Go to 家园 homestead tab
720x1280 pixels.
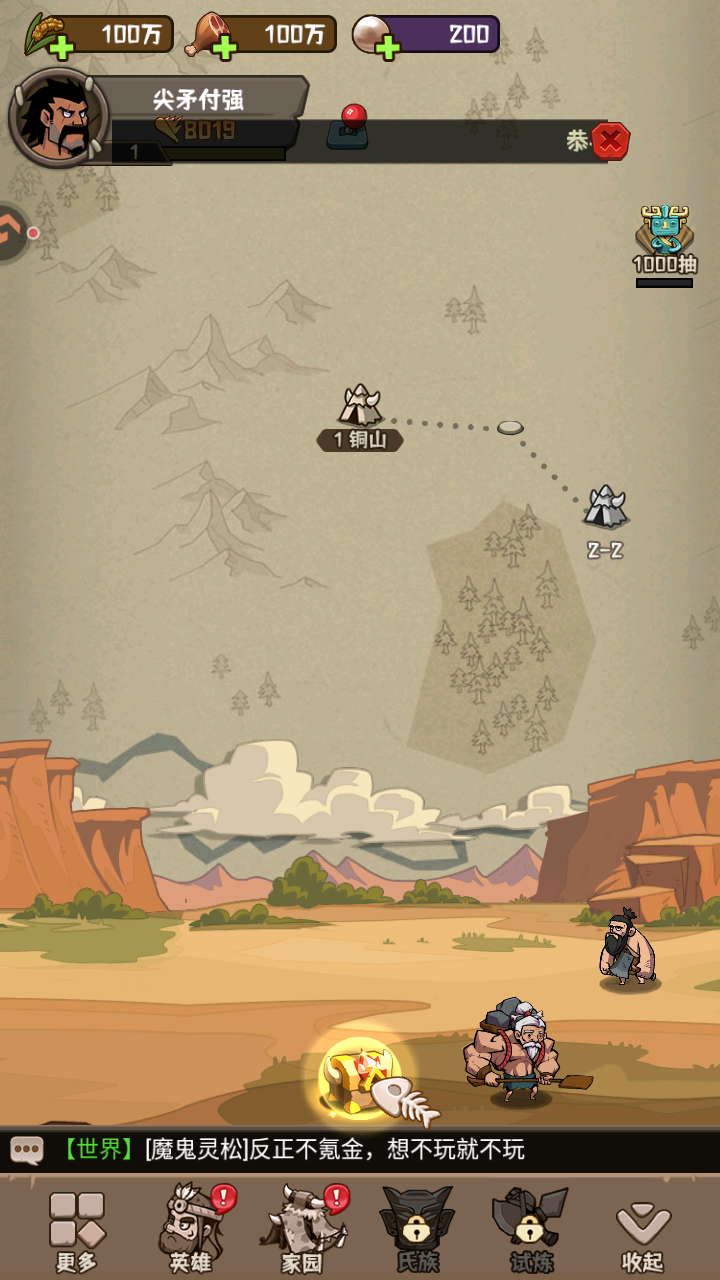click(303, 1230)
